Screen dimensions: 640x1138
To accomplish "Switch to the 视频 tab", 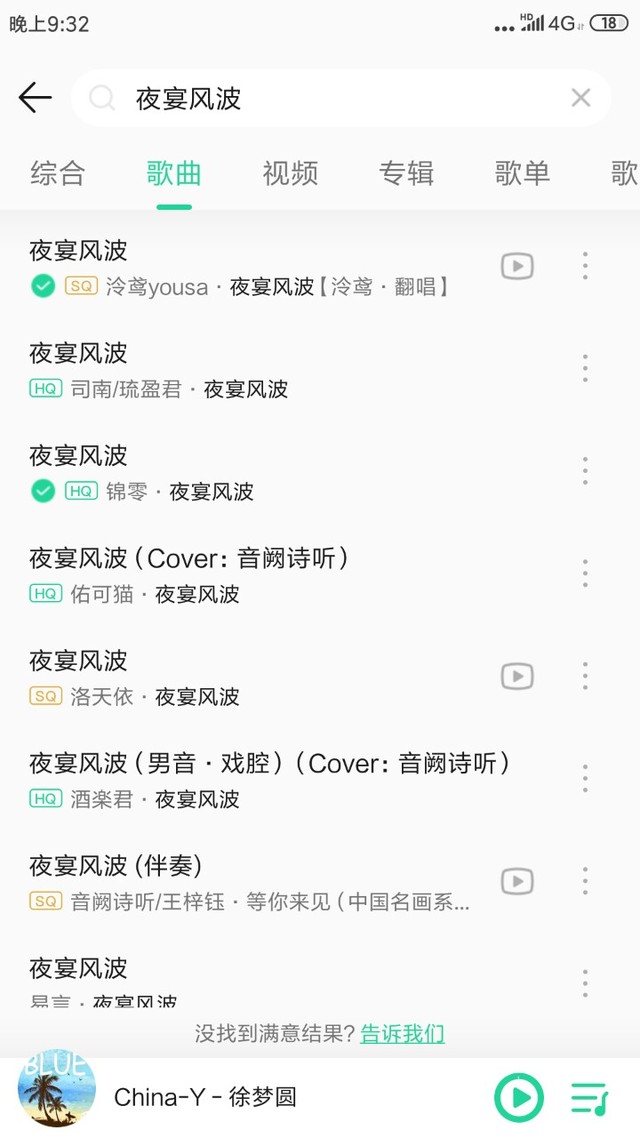I will pos(290,173).
